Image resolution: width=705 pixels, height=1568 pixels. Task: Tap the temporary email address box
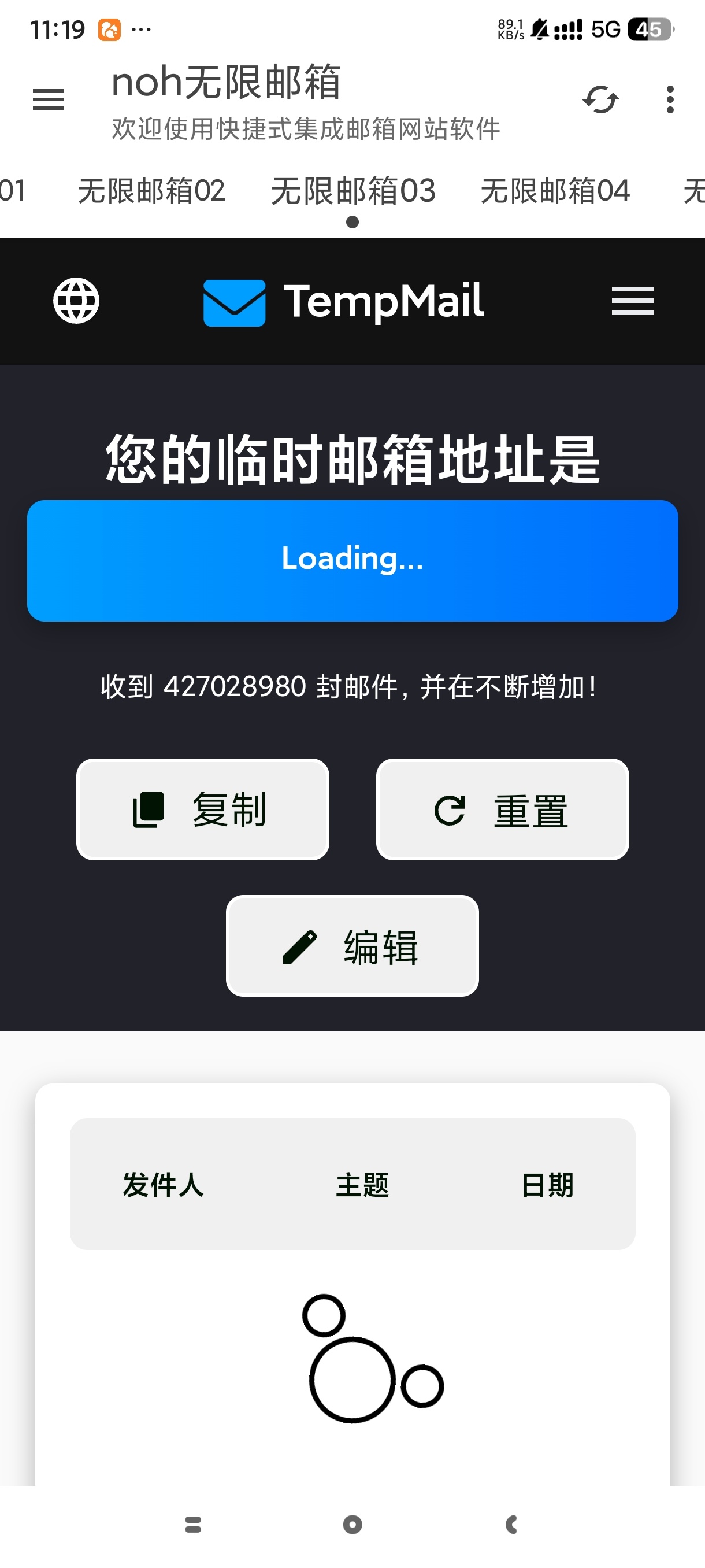pos(352,560)
